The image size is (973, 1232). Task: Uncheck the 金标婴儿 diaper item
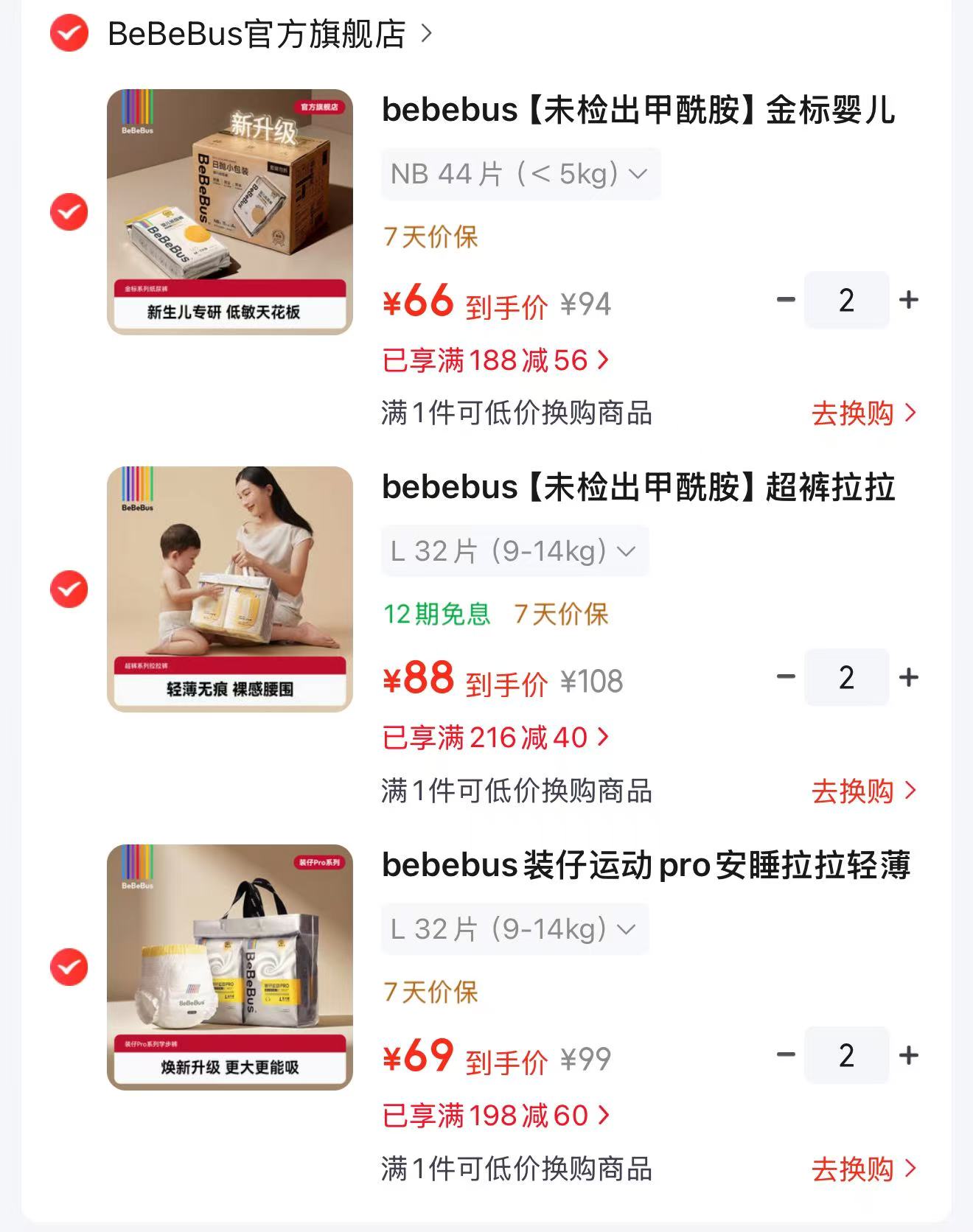[x=69, y=212]
